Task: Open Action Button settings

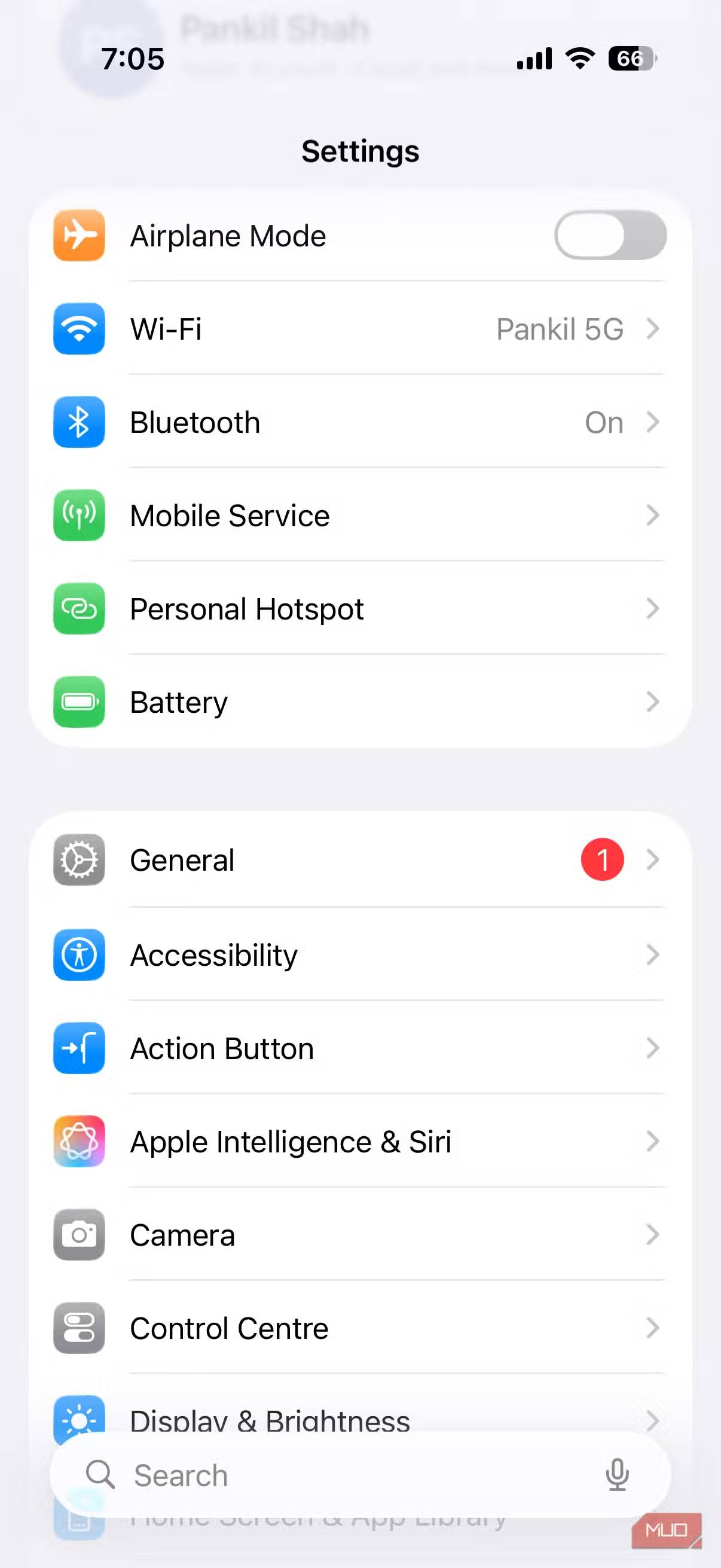Action: [359, 1048]
